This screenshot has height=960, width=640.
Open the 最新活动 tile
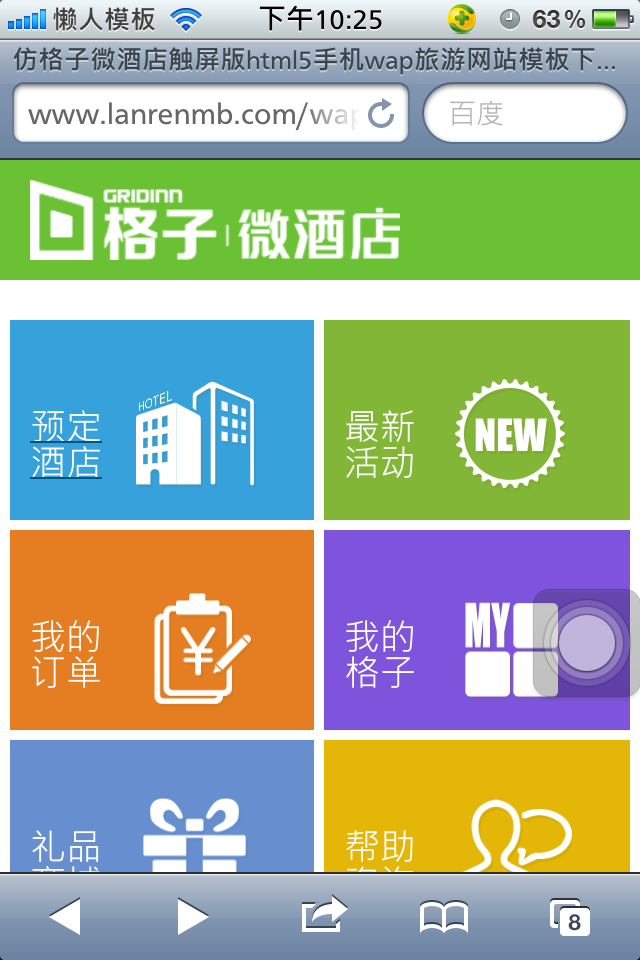point(476,420)
